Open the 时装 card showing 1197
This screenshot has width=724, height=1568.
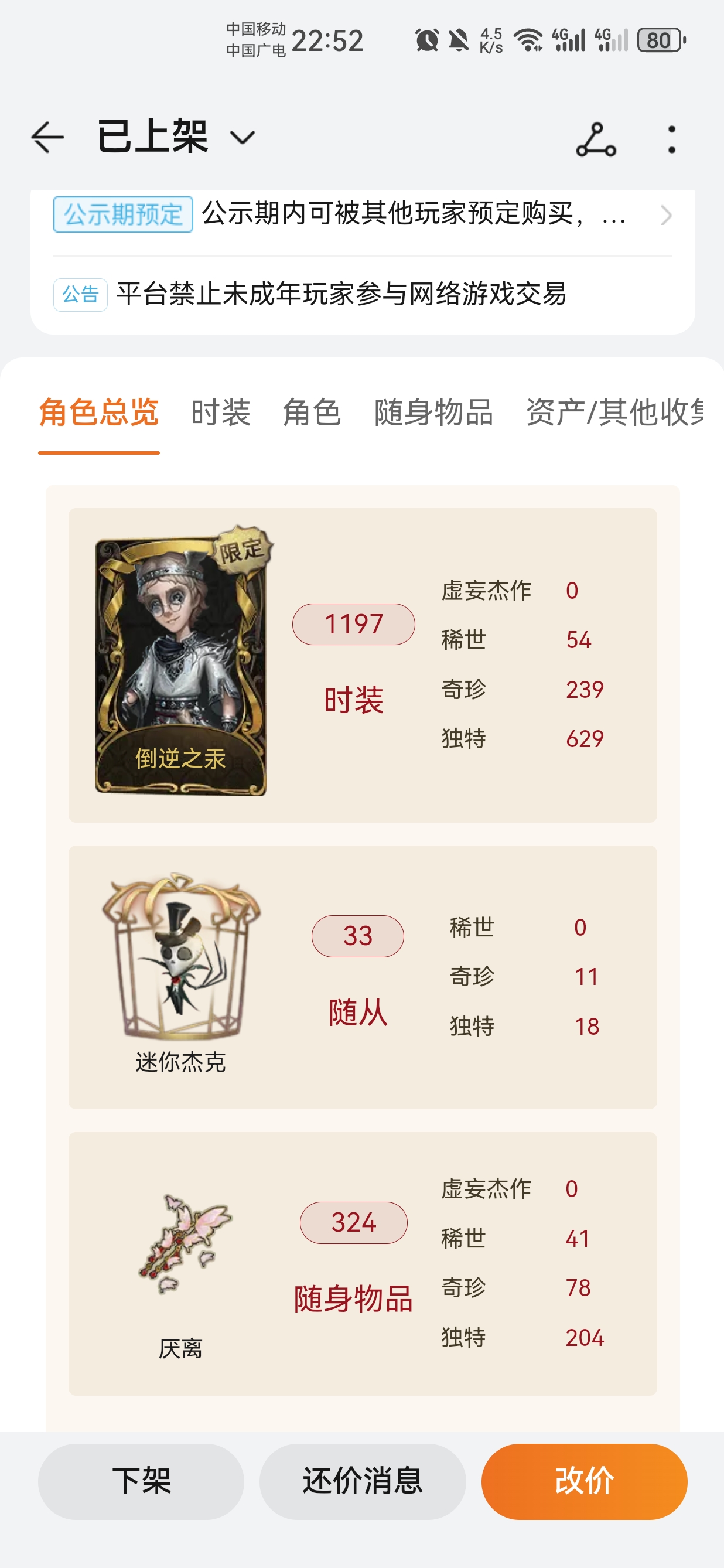point(363,664)
